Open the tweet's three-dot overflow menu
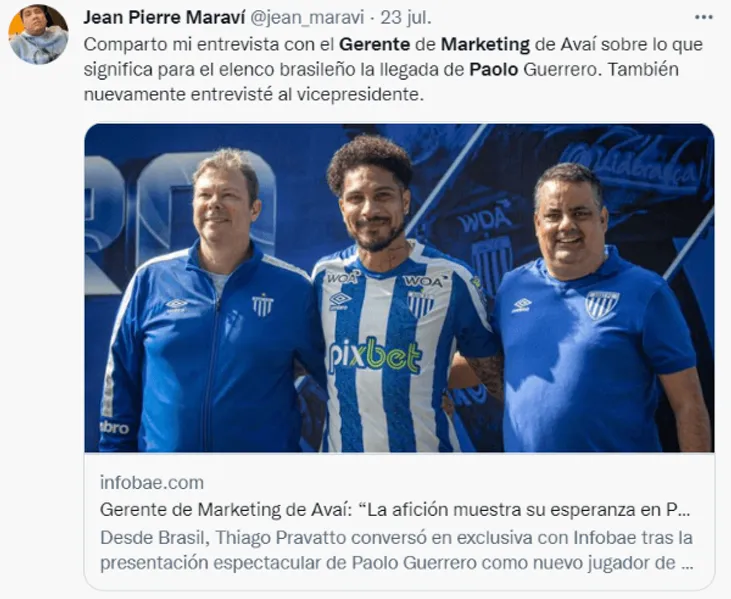This screenshot has width=731, height=599. (x=703, y=17)
